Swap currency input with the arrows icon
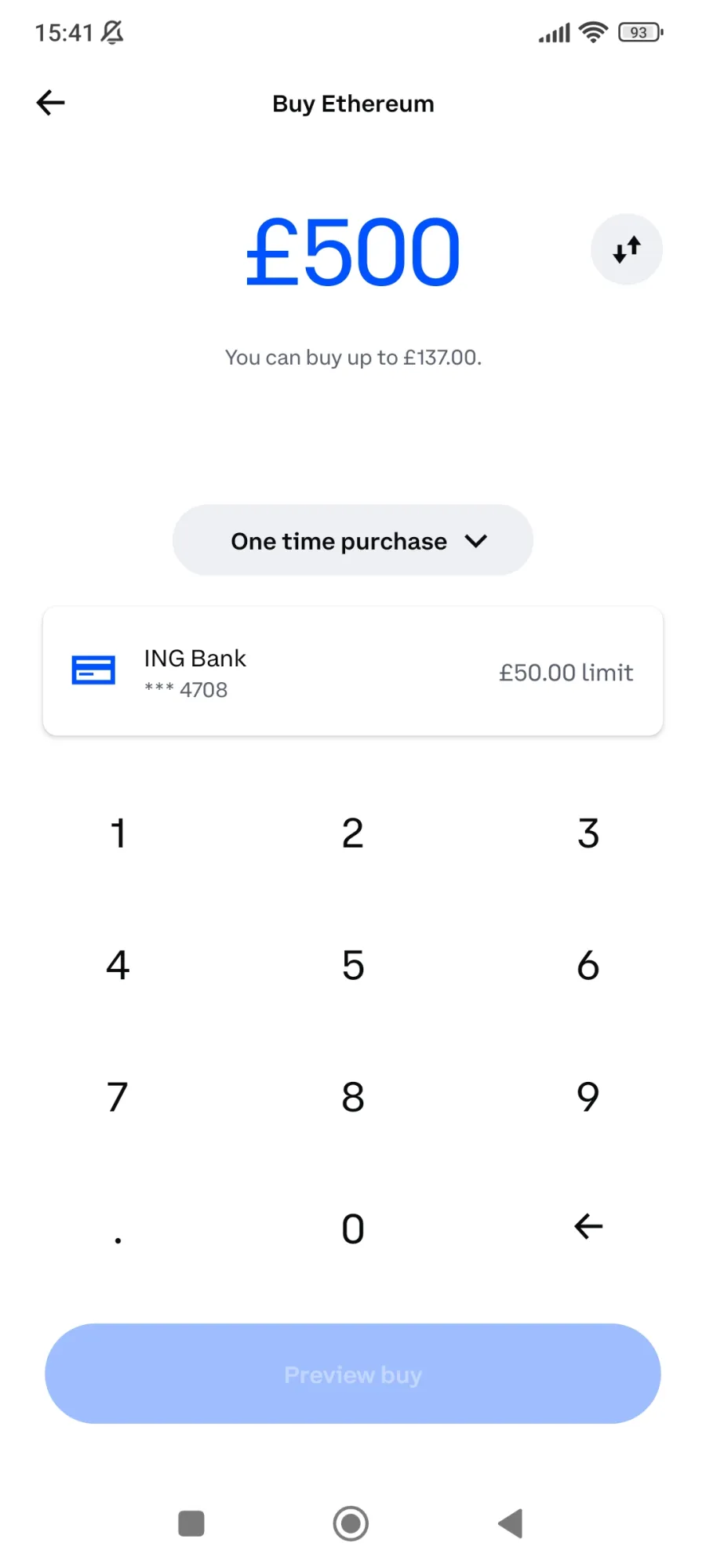Viewport: 706px width, 1568px height. pyautogui.click(x=627, y=249)
